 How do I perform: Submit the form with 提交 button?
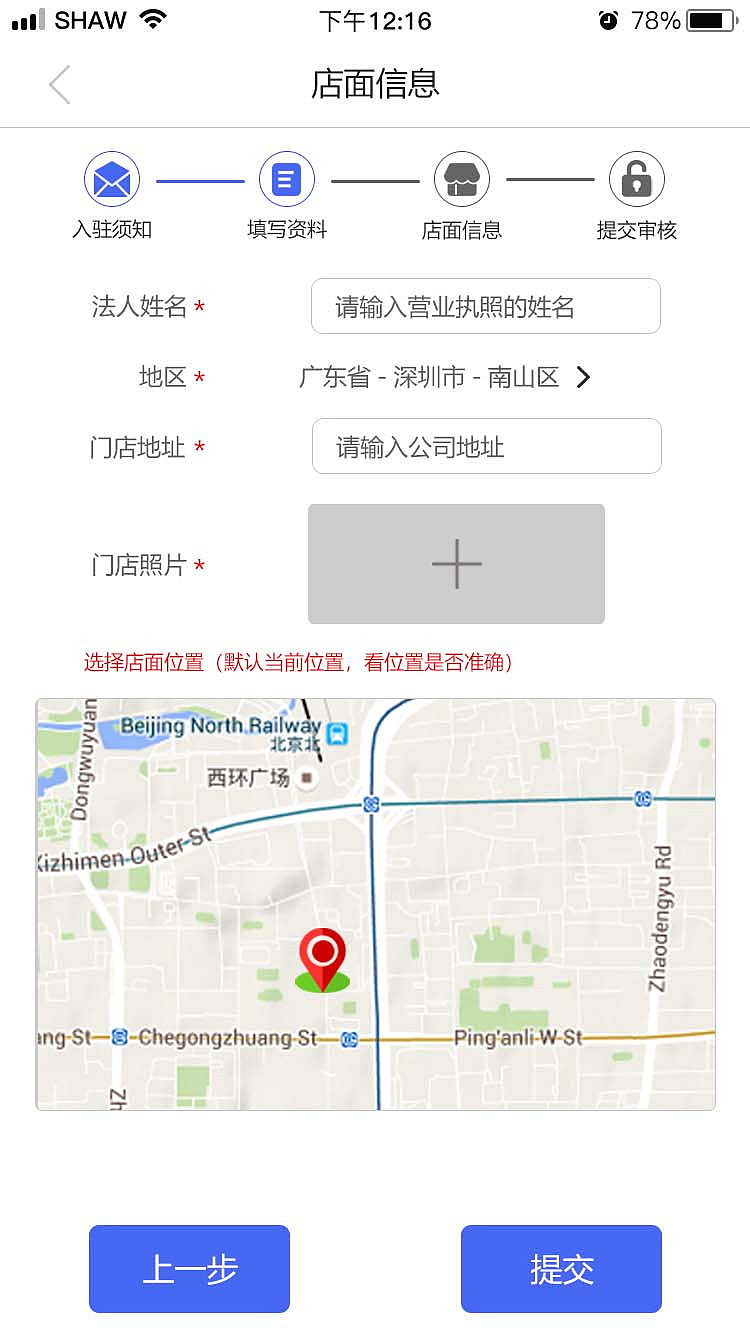coord(560,1268)
